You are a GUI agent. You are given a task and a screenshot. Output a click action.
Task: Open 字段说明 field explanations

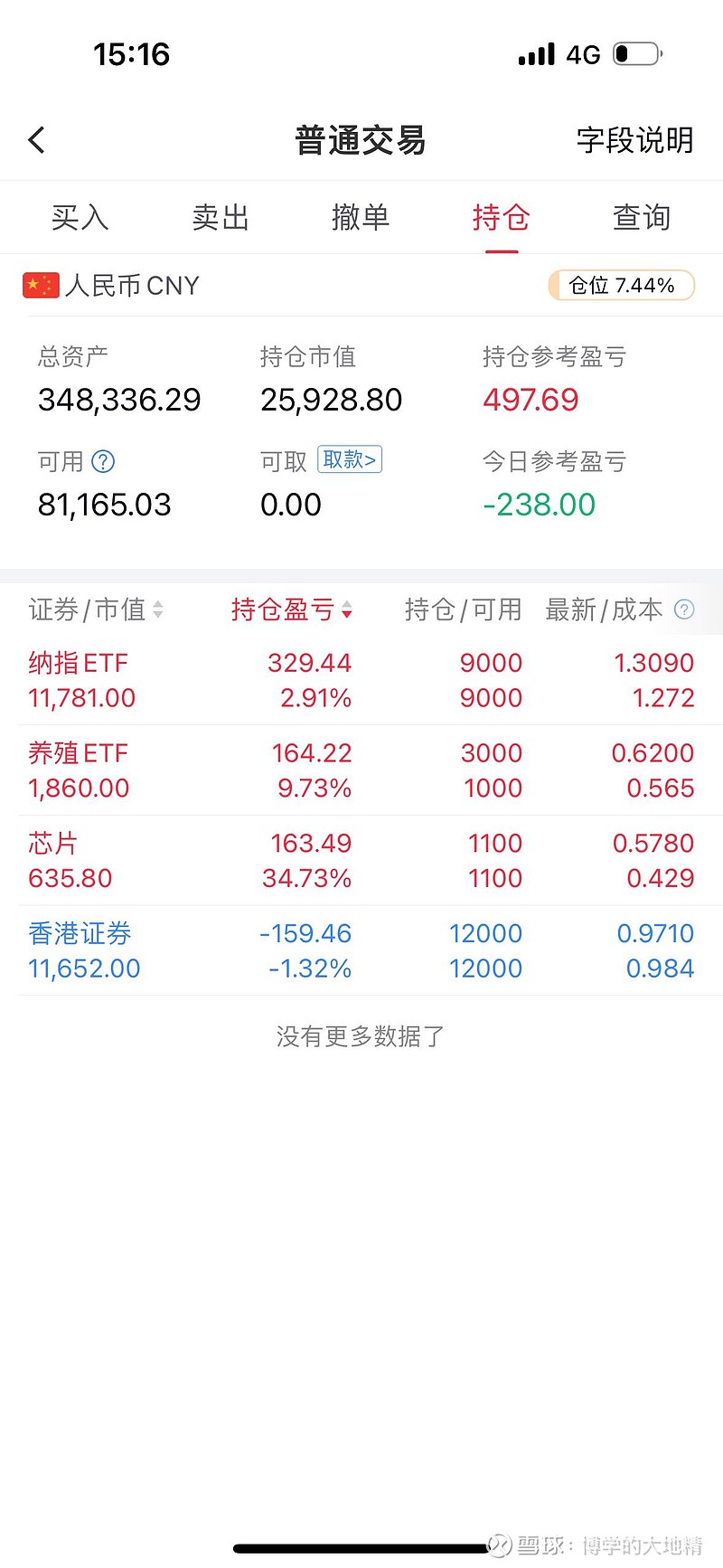point(635,140)
